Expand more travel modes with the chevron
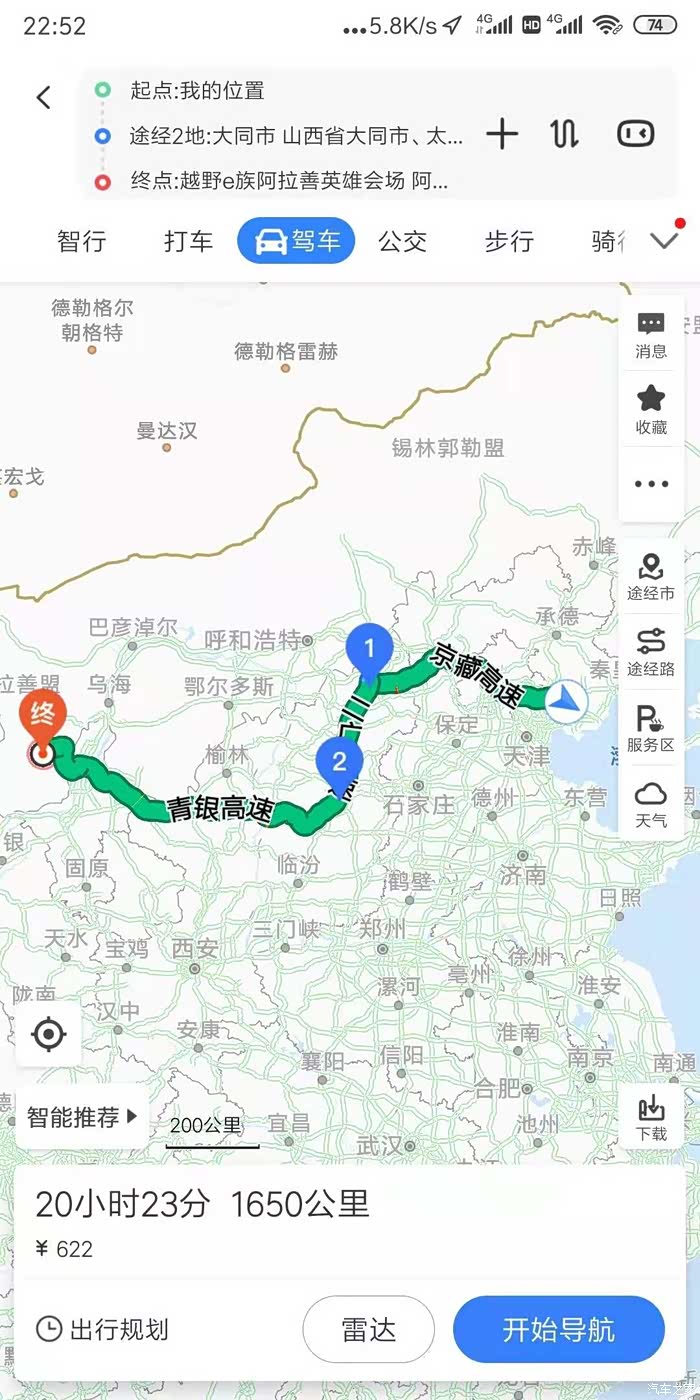Viewport: 700px width, 1400px height. click(665, 240)
